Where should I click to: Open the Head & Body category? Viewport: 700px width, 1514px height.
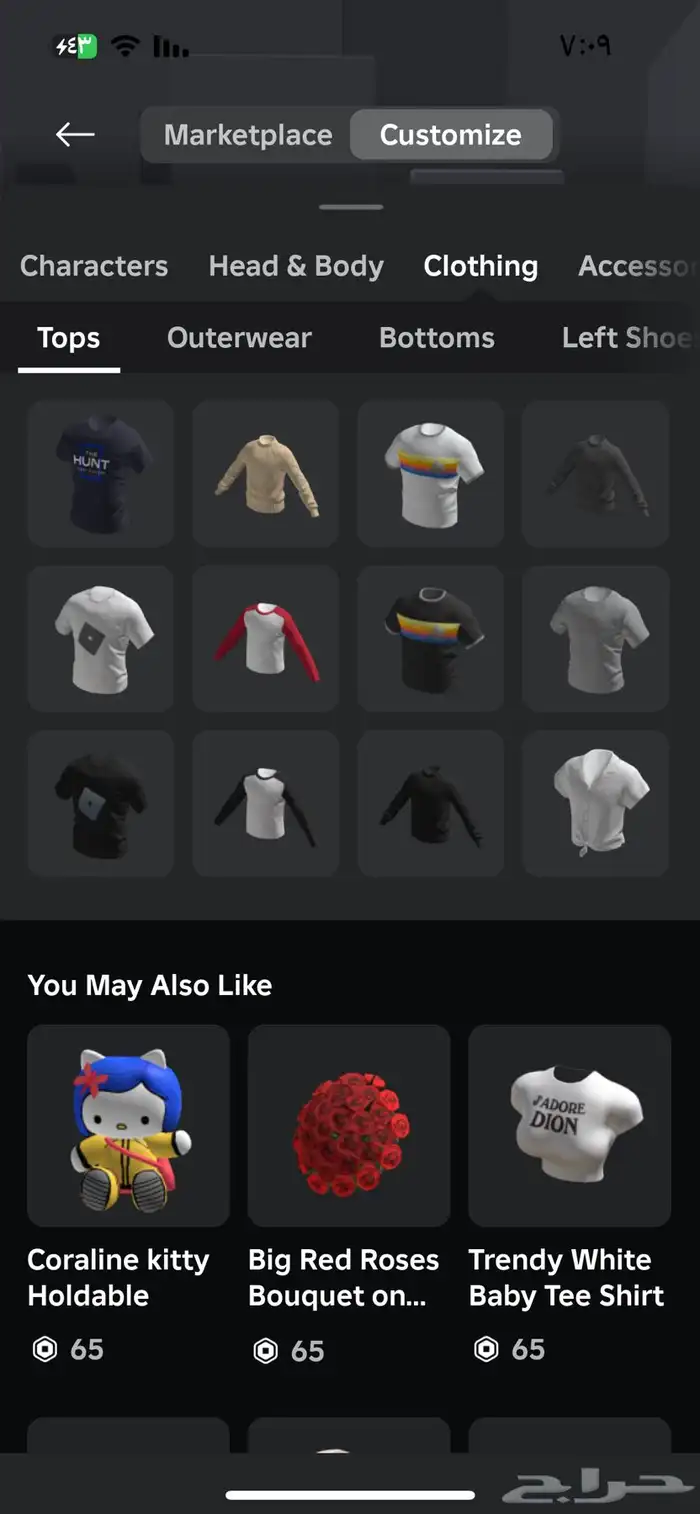(296, 266)
